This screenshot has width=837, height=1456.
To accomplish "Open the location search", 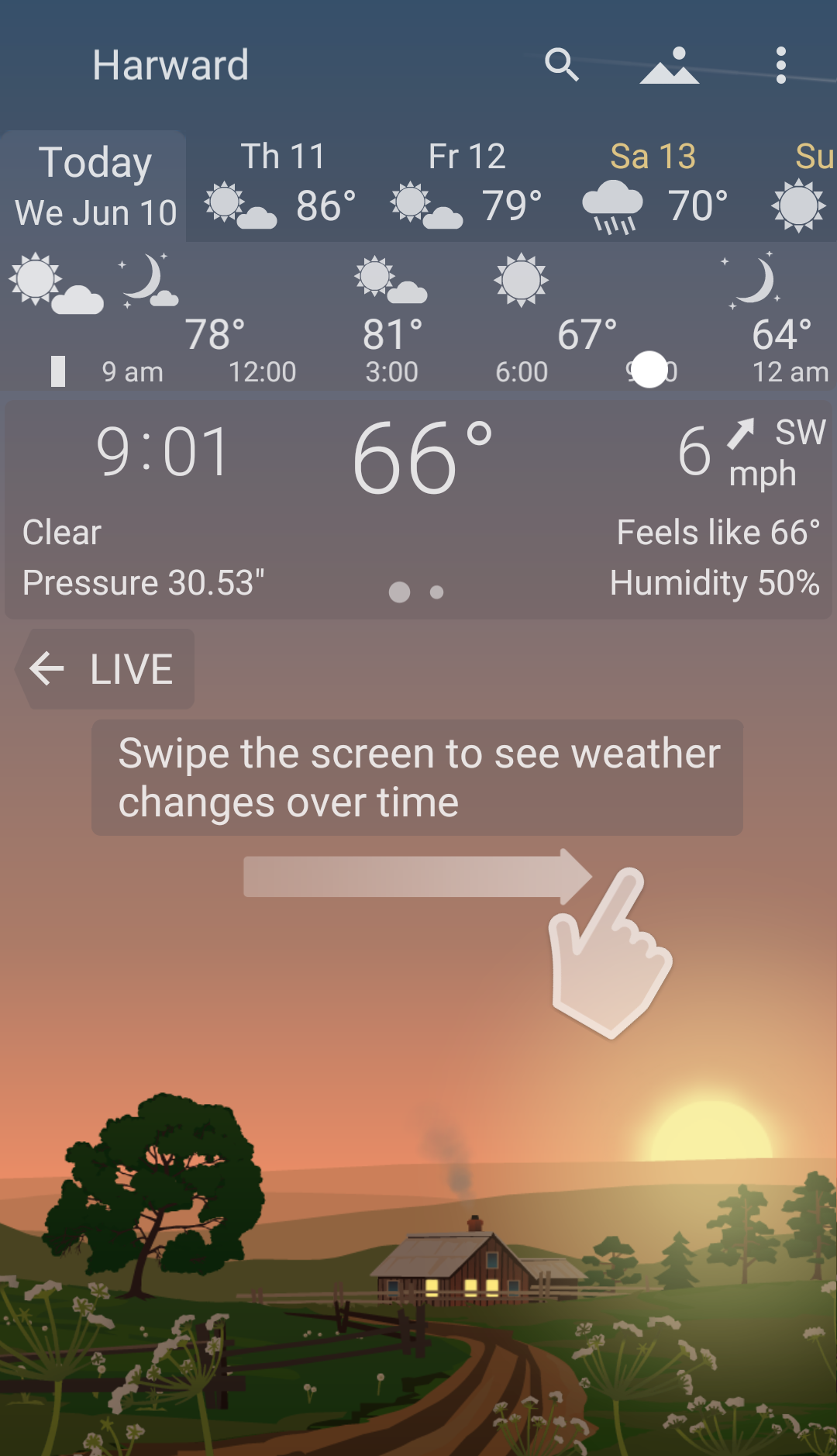I will pos(563,65).
